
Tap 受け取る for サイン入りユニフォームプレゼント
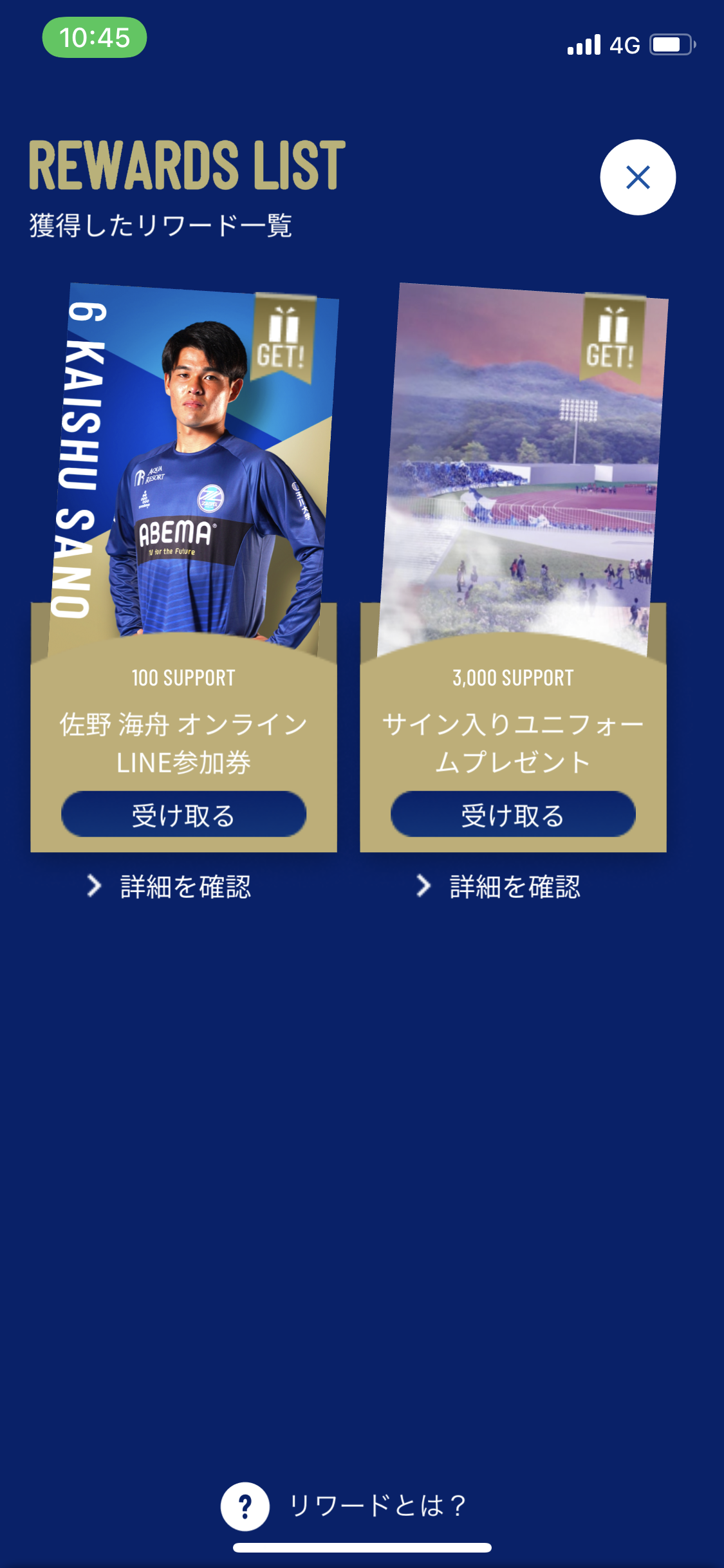tap(513, 814)
